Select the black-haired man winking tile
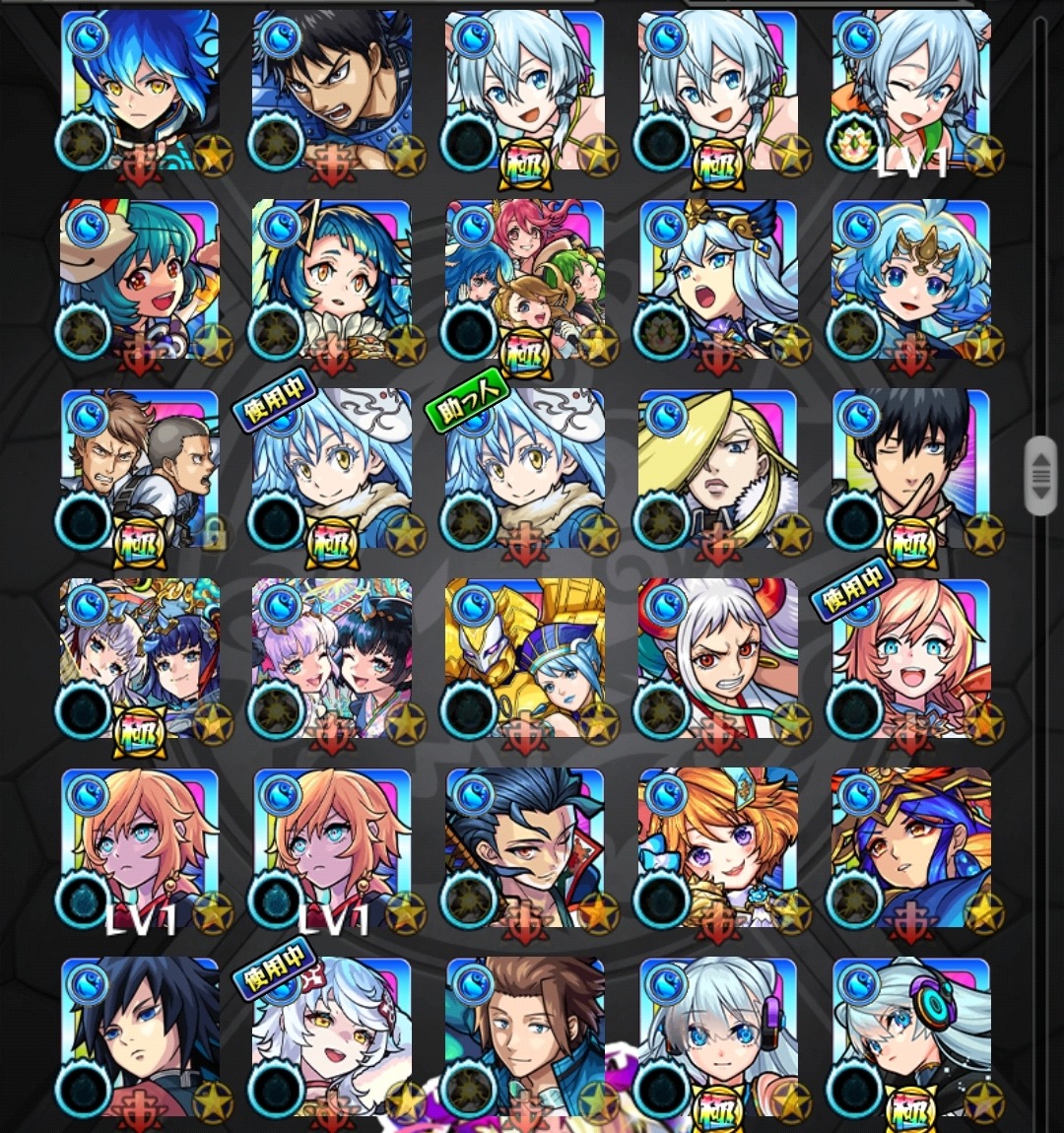 pos(910,469)
